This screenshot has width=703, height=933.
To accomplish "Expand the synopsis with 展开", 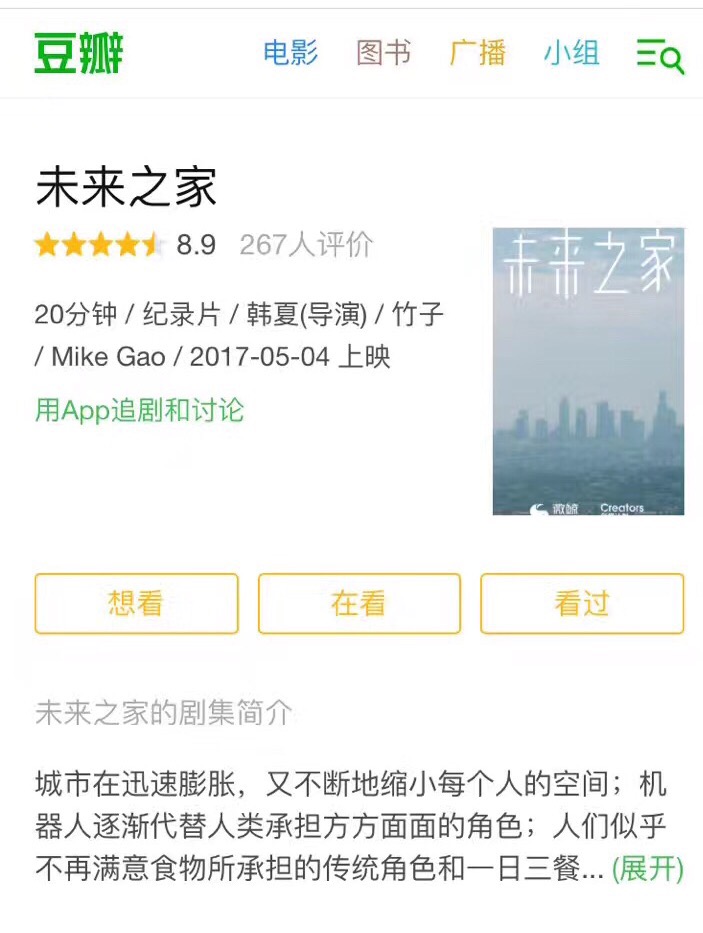I will pos(647,868).
